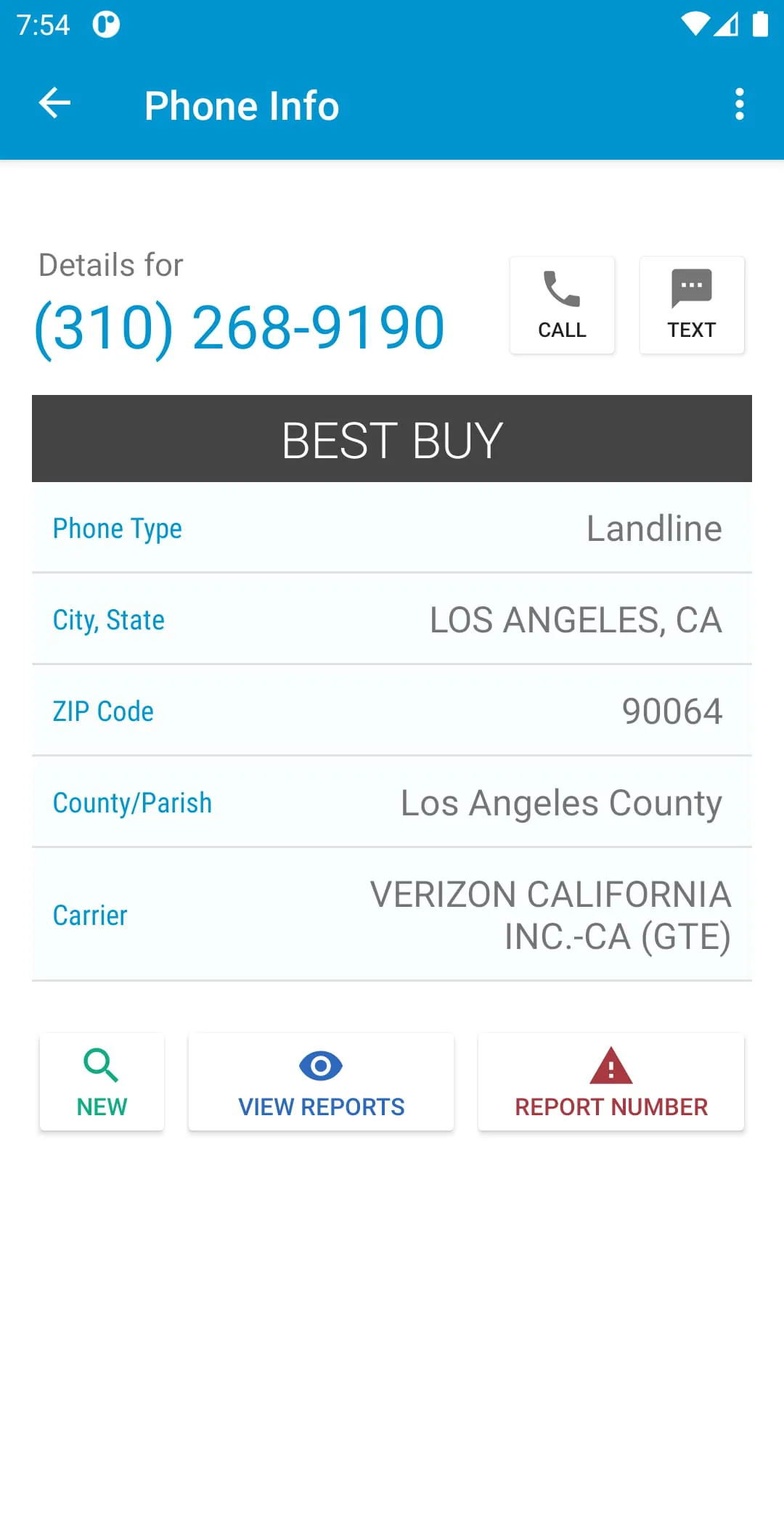Report this number
The image size is (784, 1516).
pos(611,1082)
